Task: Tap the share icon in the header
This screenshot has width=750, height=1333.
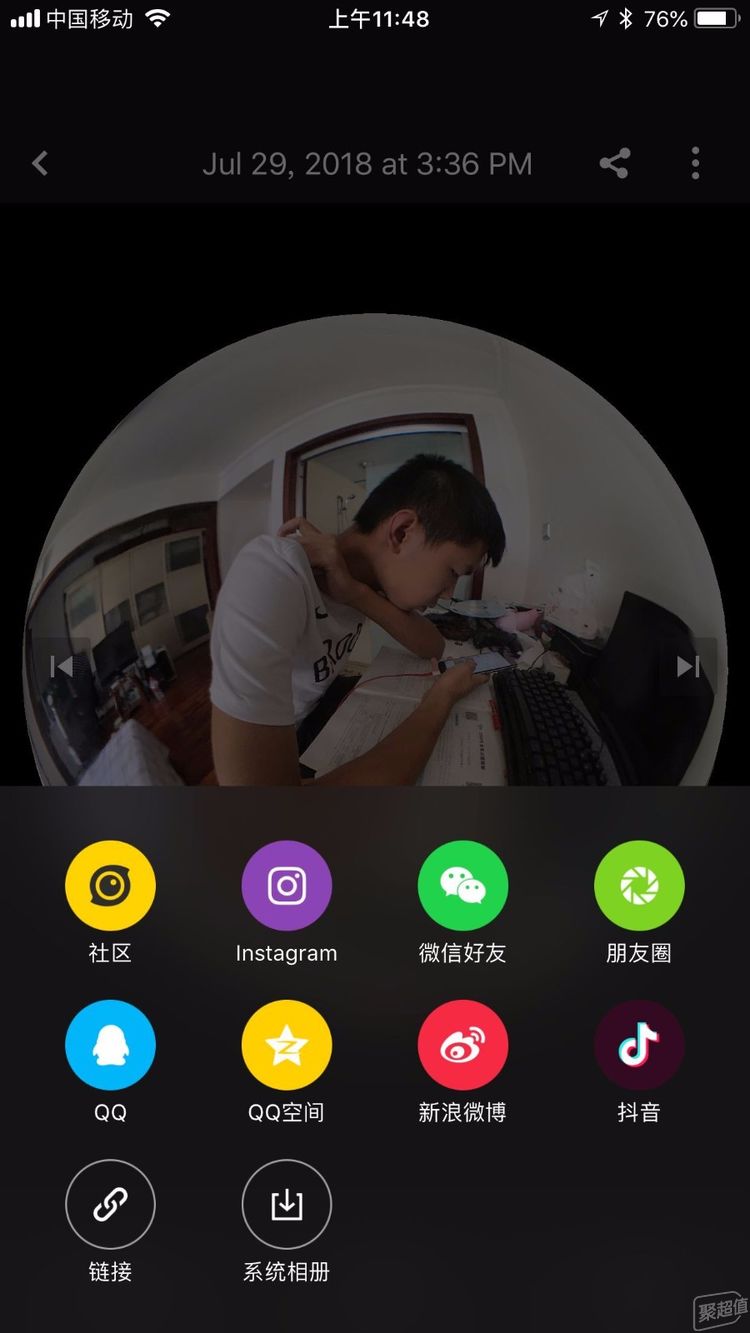Action: click(614, 164)
